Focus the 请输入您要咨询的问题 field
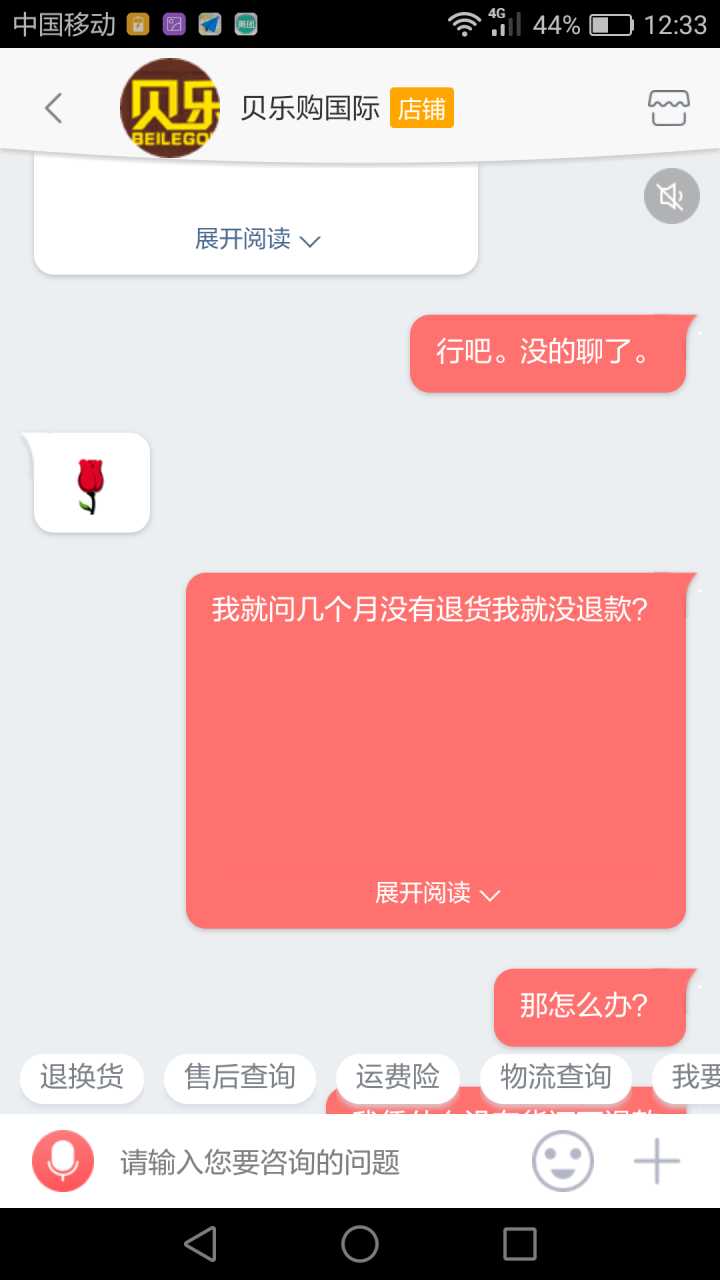Screen dimensions: 720x1280 pyautogui.click(x=310, y=1162)
